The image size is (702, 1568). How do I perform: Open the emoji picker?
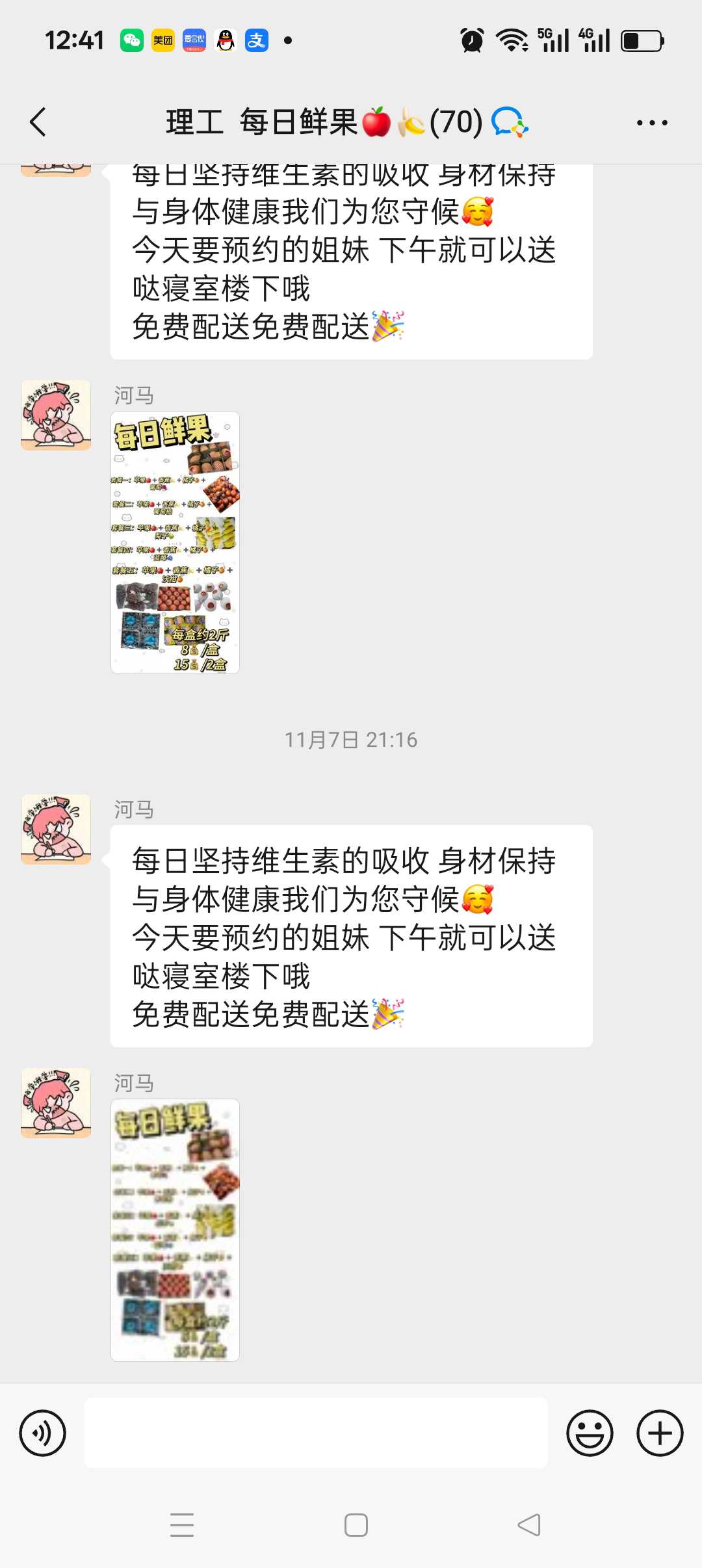pyautogui.click(x=590, y=1433)
